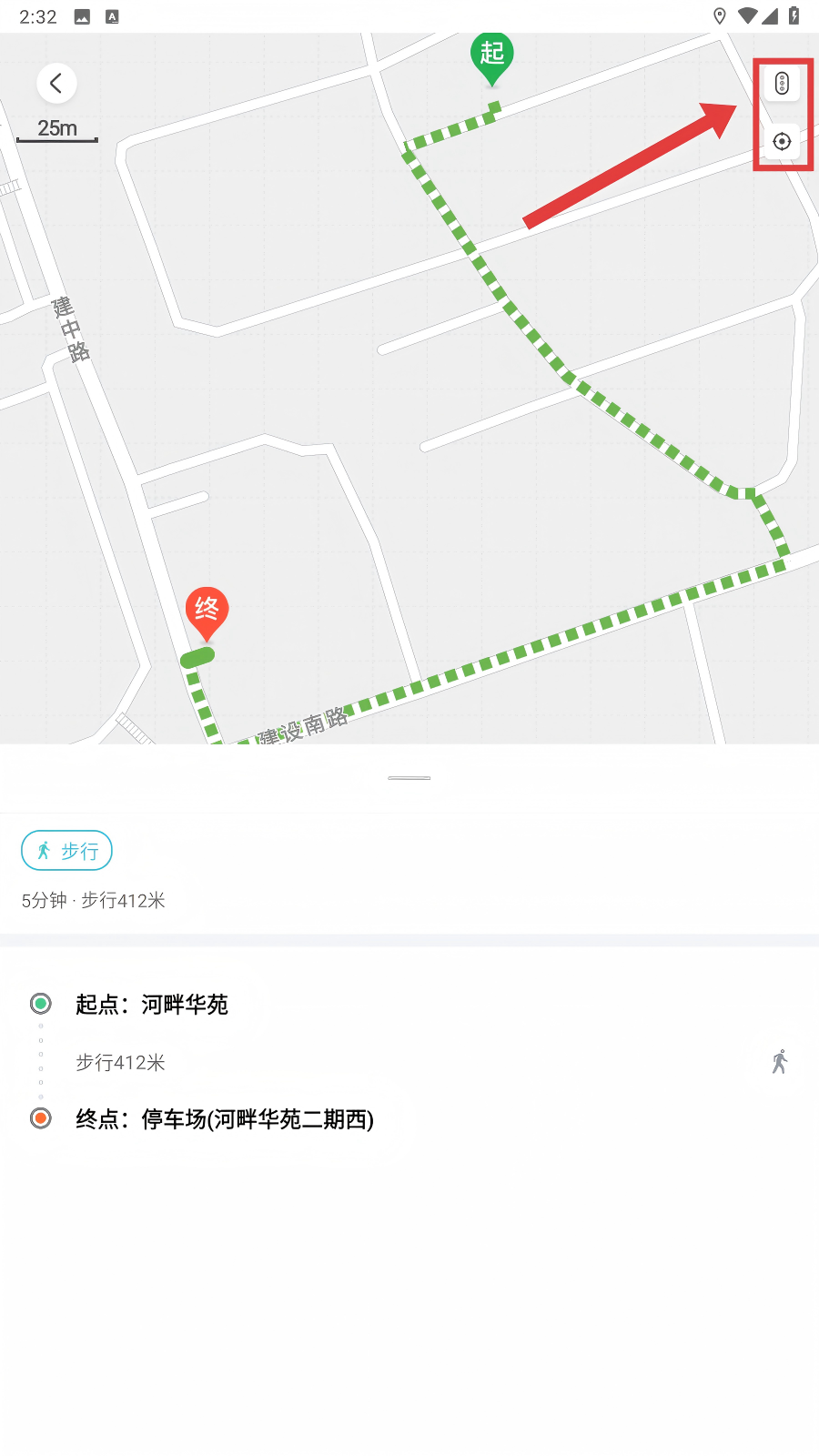Center map on my current location

pyautogui.click(x=782, y=142)
